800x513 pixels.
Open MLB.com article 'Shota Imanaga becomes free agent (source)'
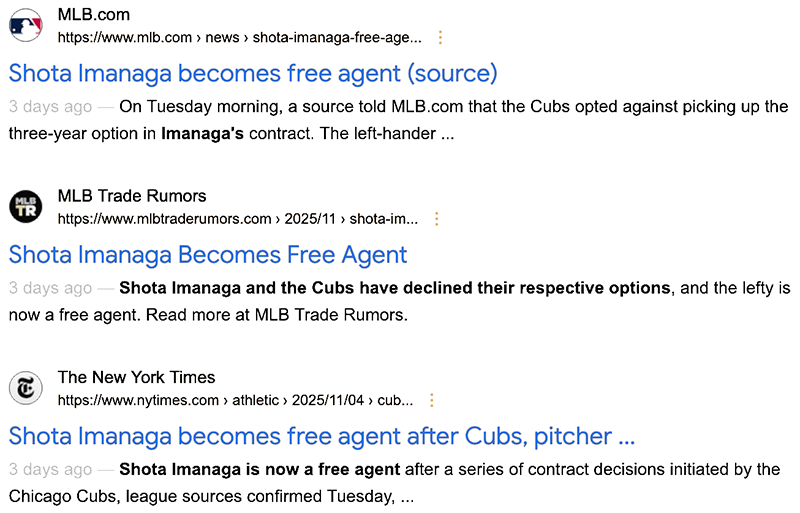coord(253,73)
